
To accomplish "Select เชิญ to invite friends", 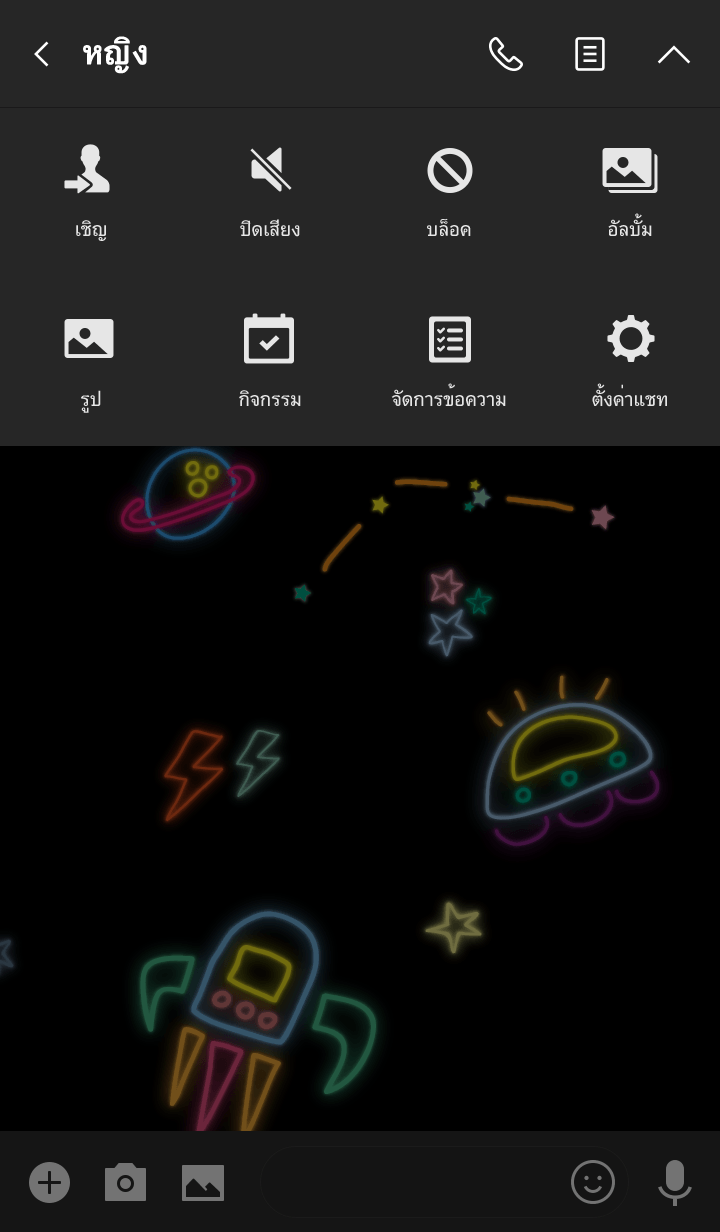I will (x=90, y=191).
